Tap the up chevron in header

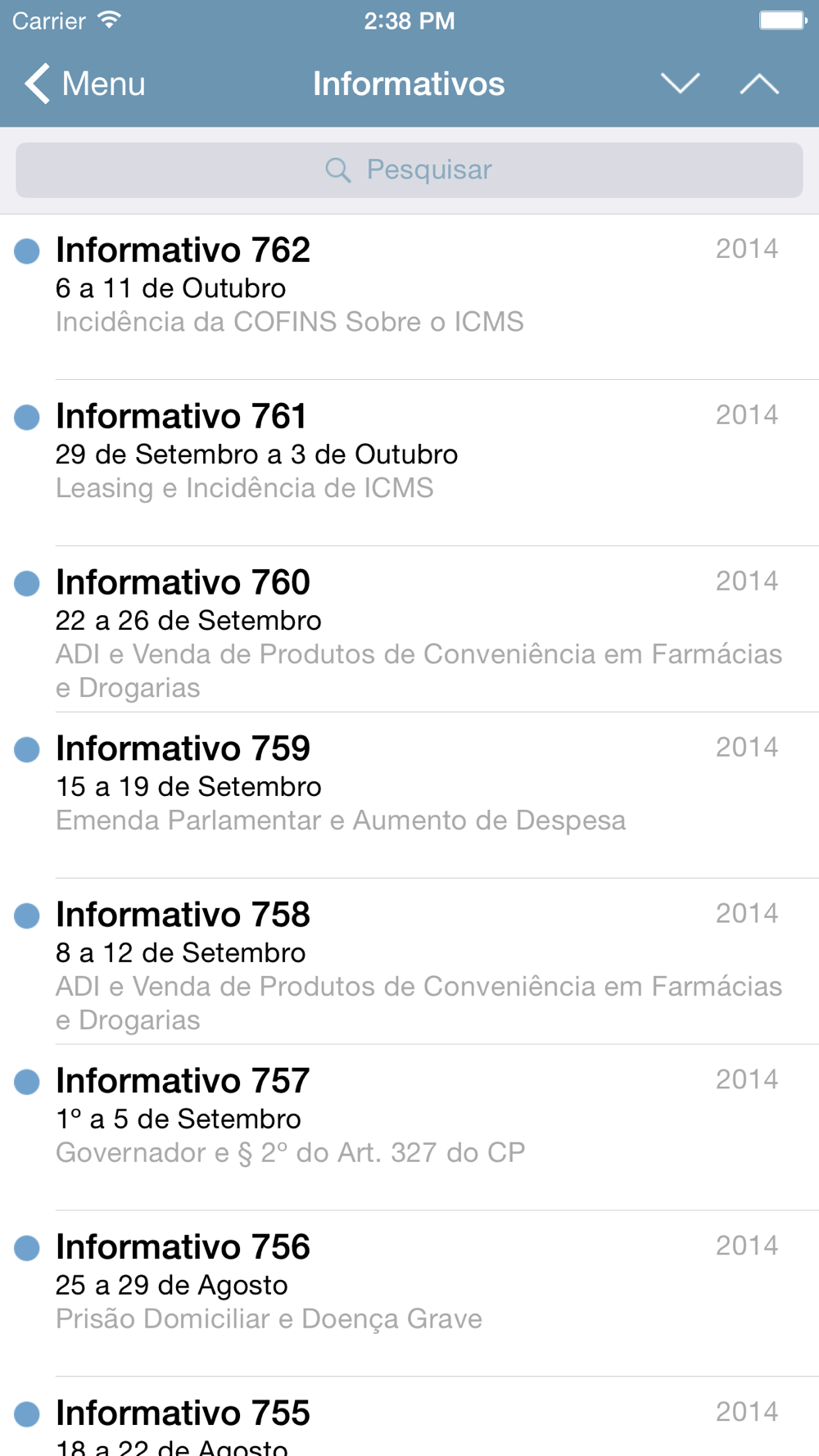759,84
